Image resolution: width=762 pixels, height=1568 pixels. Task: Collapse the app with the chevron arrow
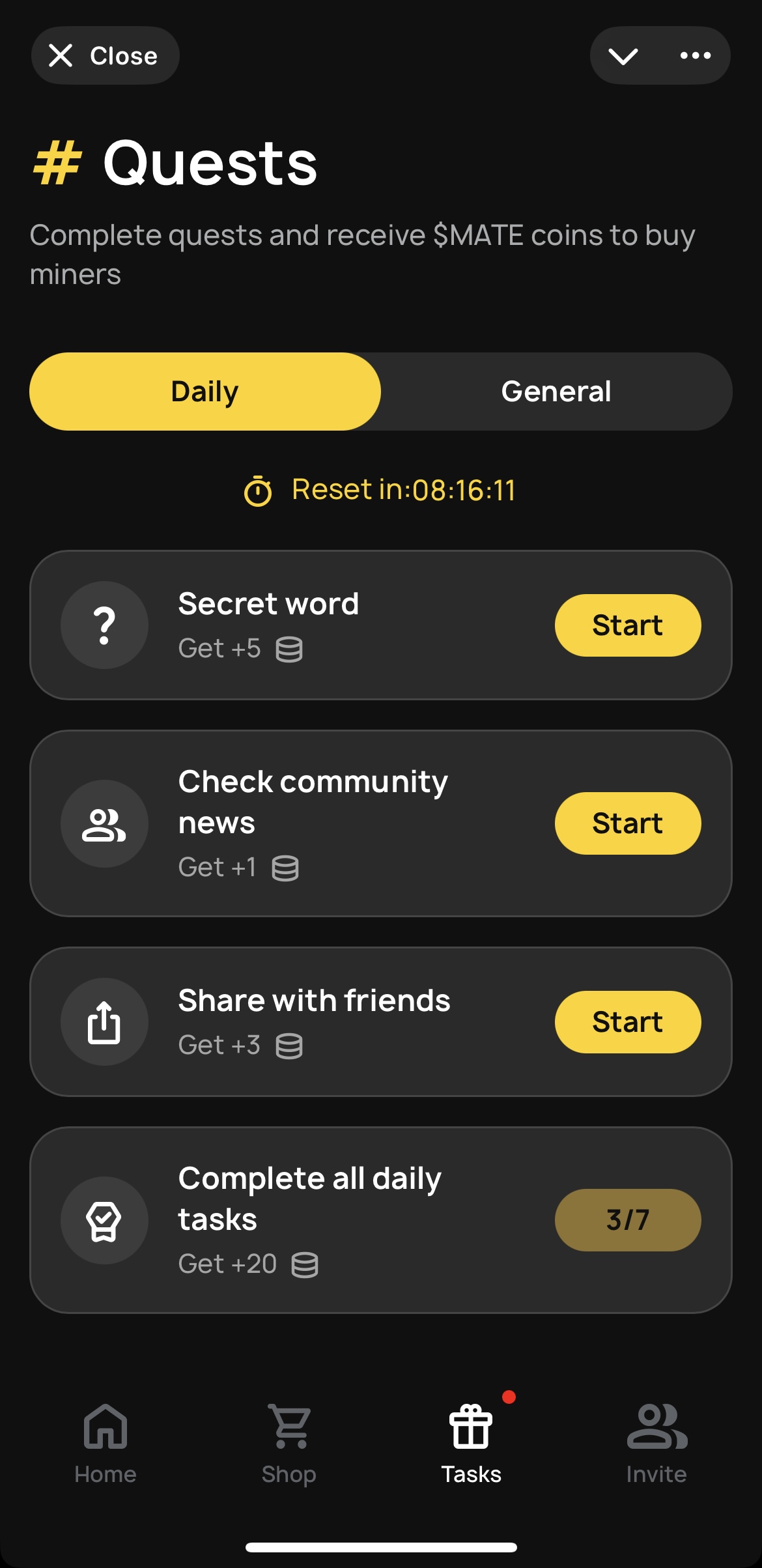pyautogui.click(x=623, y=55)
